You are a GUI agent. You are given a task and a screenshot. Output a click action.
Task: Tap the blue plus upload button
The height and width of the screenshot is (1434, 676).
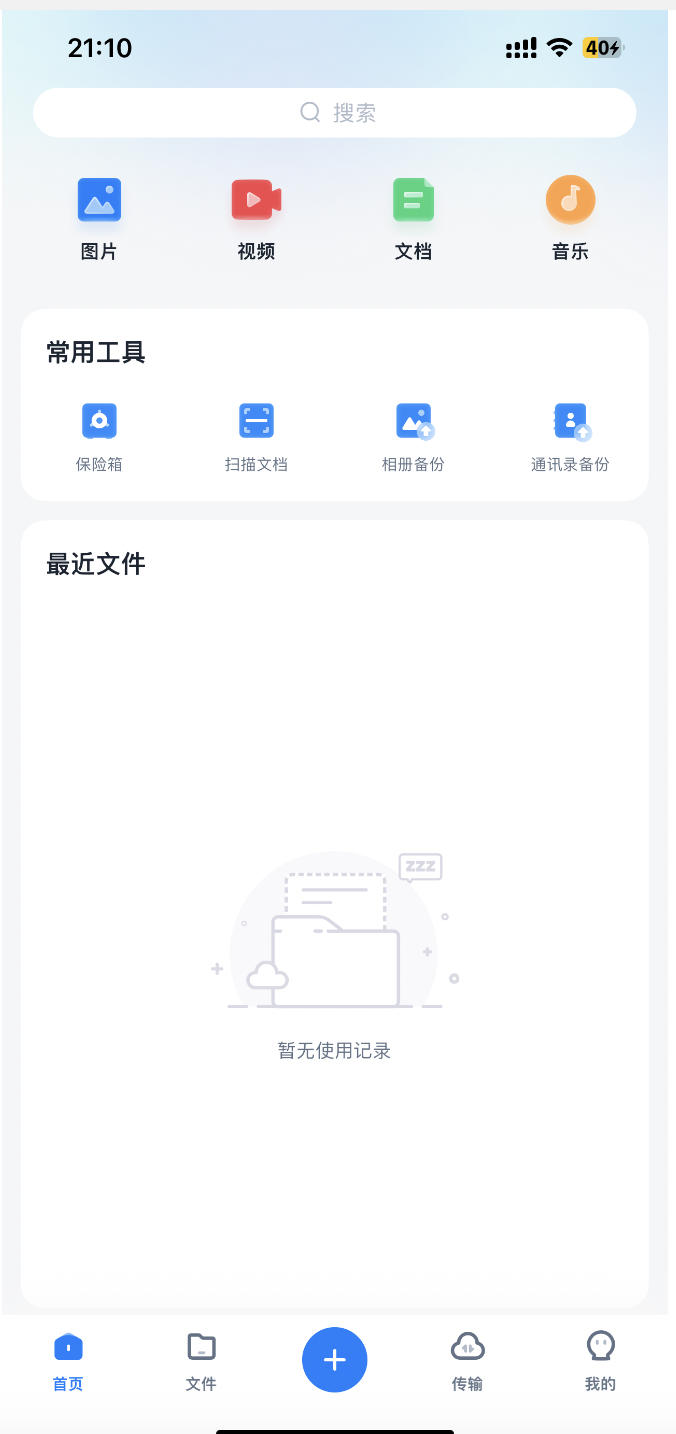click(335, 1360)
